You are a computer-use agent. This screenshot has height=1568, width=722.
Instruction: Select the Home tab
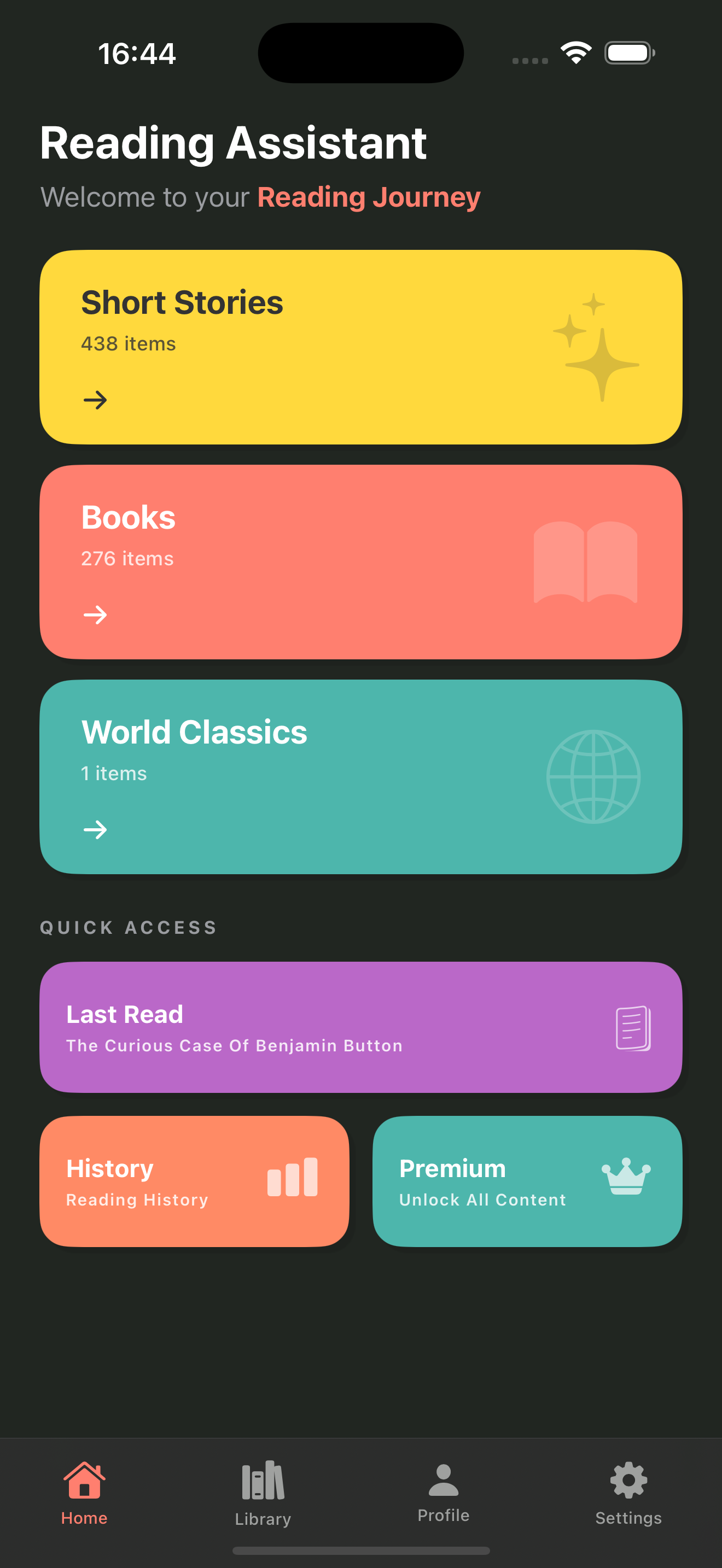85,1493
